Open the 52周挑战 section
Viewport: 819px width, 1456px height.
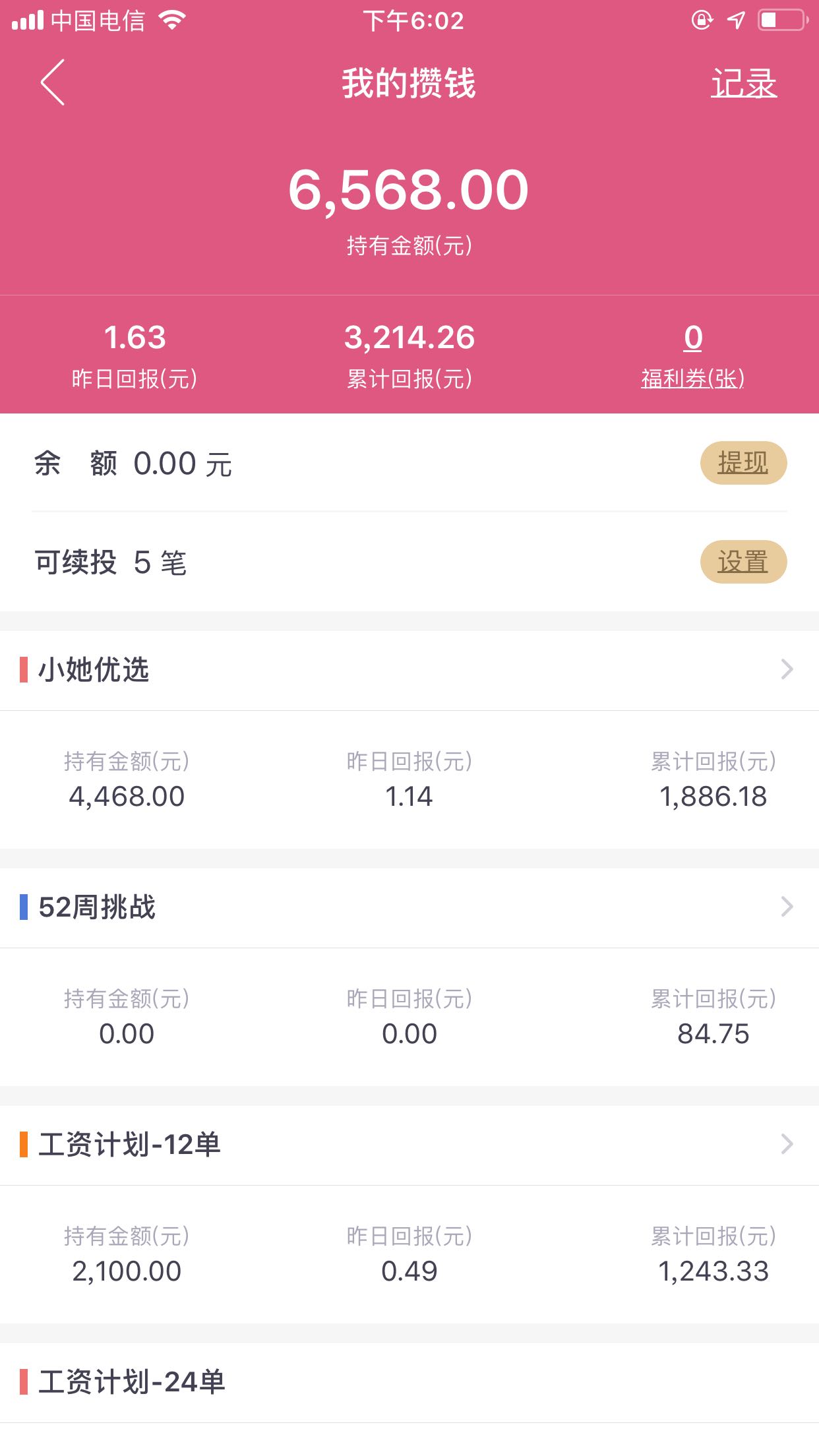409,907
